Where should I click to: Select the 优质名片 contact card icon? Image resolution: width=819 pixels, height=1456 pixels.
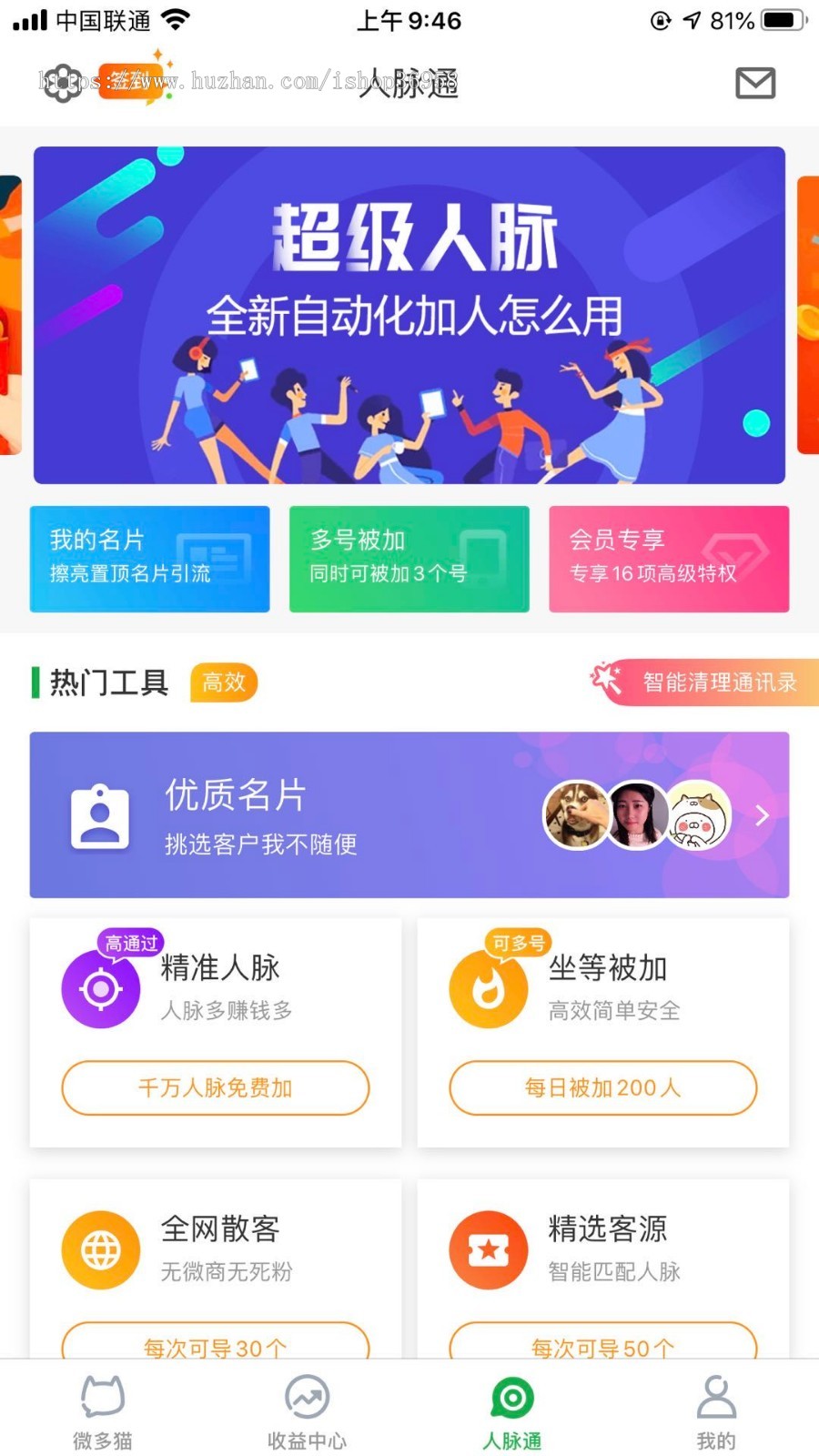pos(100,815)
